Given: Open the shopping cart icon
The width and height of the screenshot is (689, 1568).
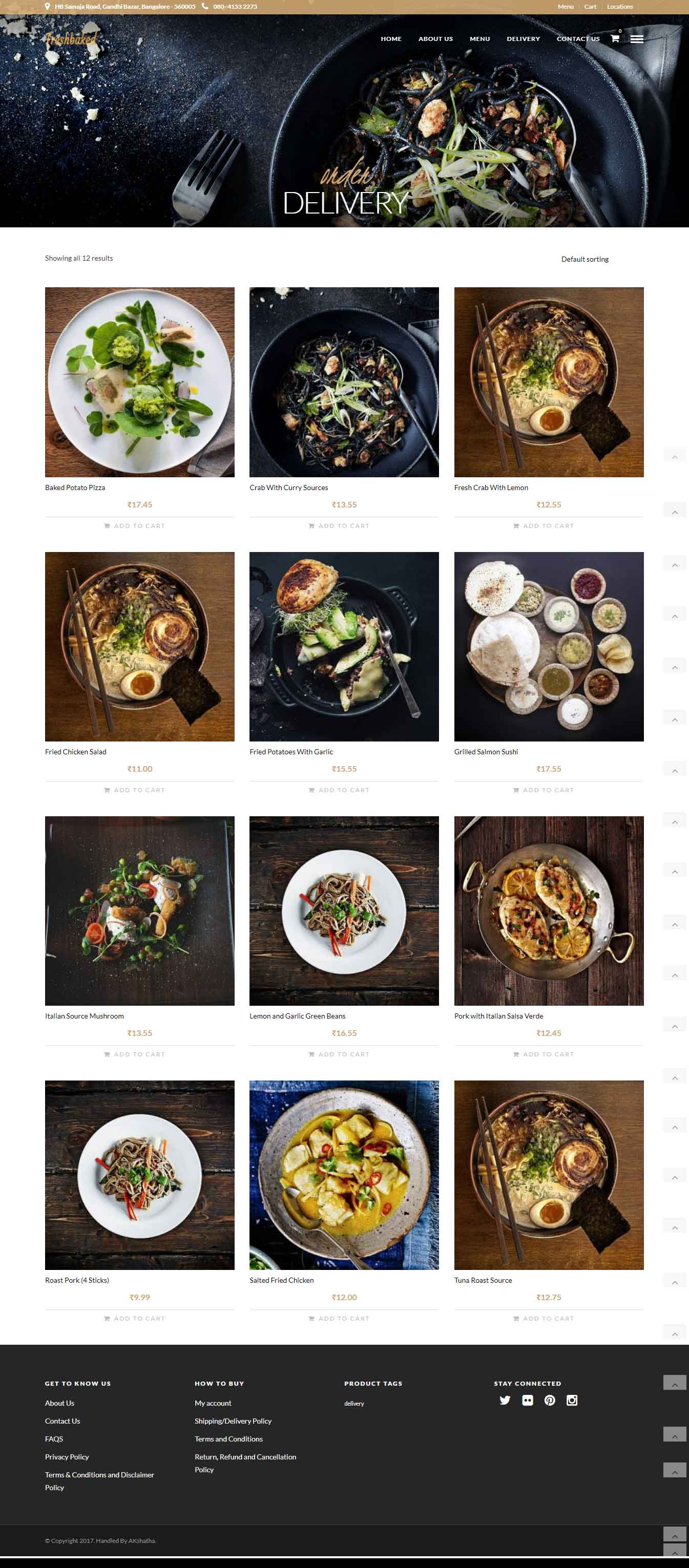Looking at the screenshot, I should point(615,38).
